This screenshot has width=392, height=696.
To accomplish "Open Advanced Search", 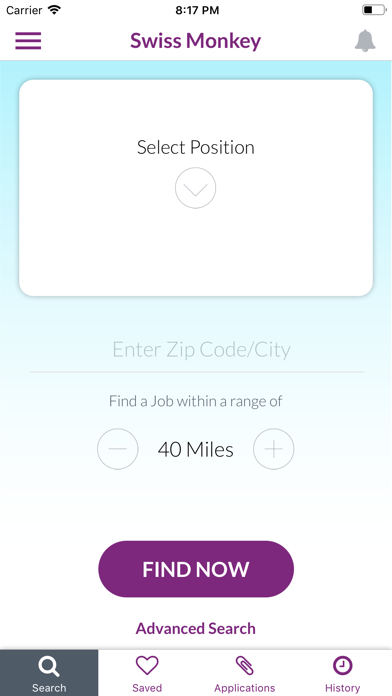I will coord(196,629).
